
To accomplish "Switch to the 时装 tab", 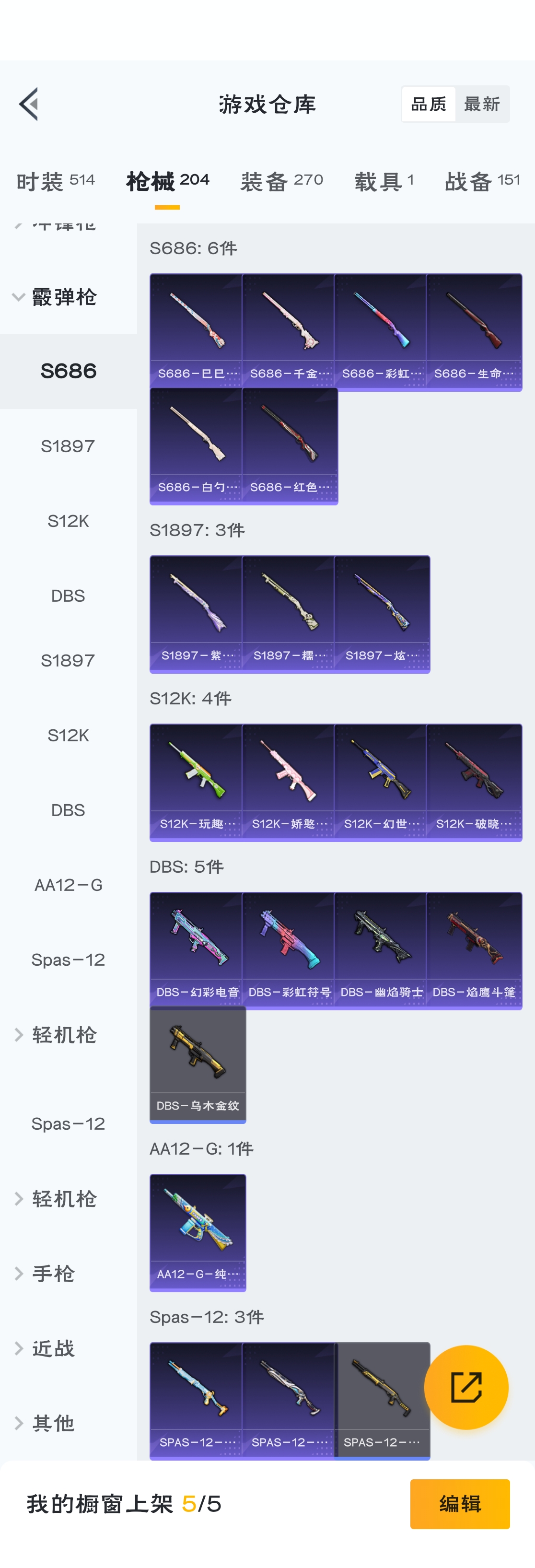I will coord(56,181).
